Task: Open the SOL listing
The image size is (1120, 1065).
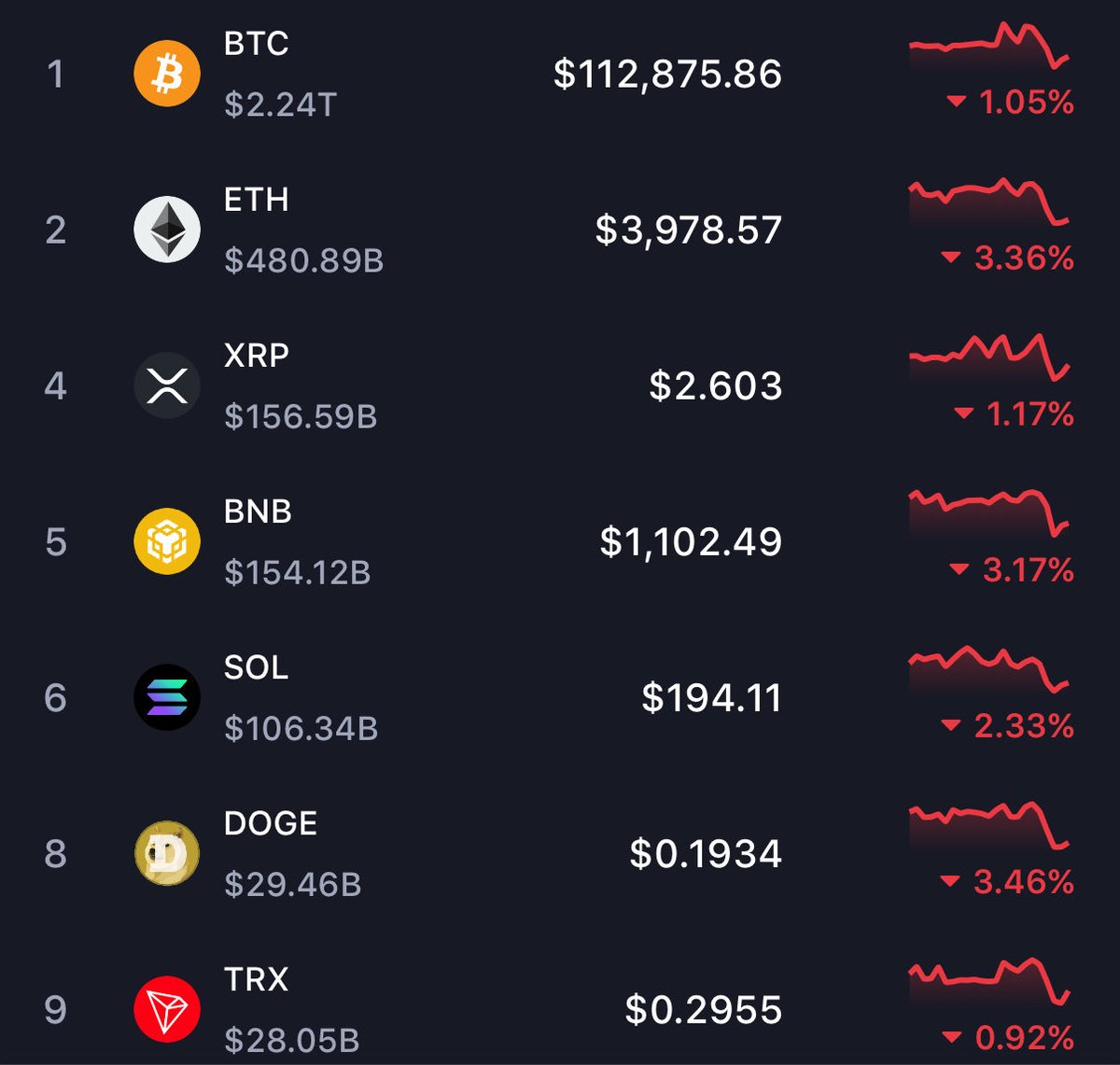Action: click(x=560, y=696)
